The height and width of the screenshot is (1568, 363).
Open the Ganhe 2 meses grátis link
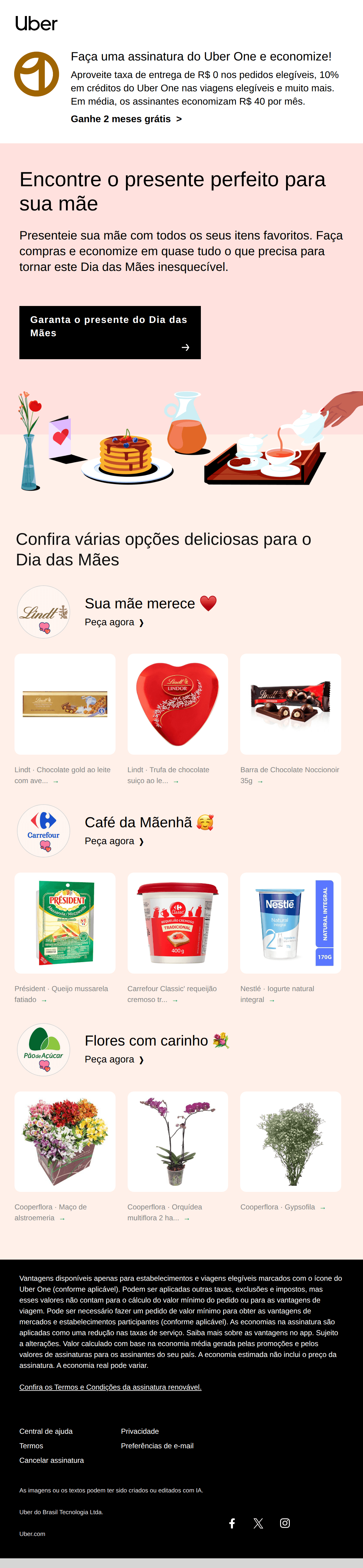(126, 119)
